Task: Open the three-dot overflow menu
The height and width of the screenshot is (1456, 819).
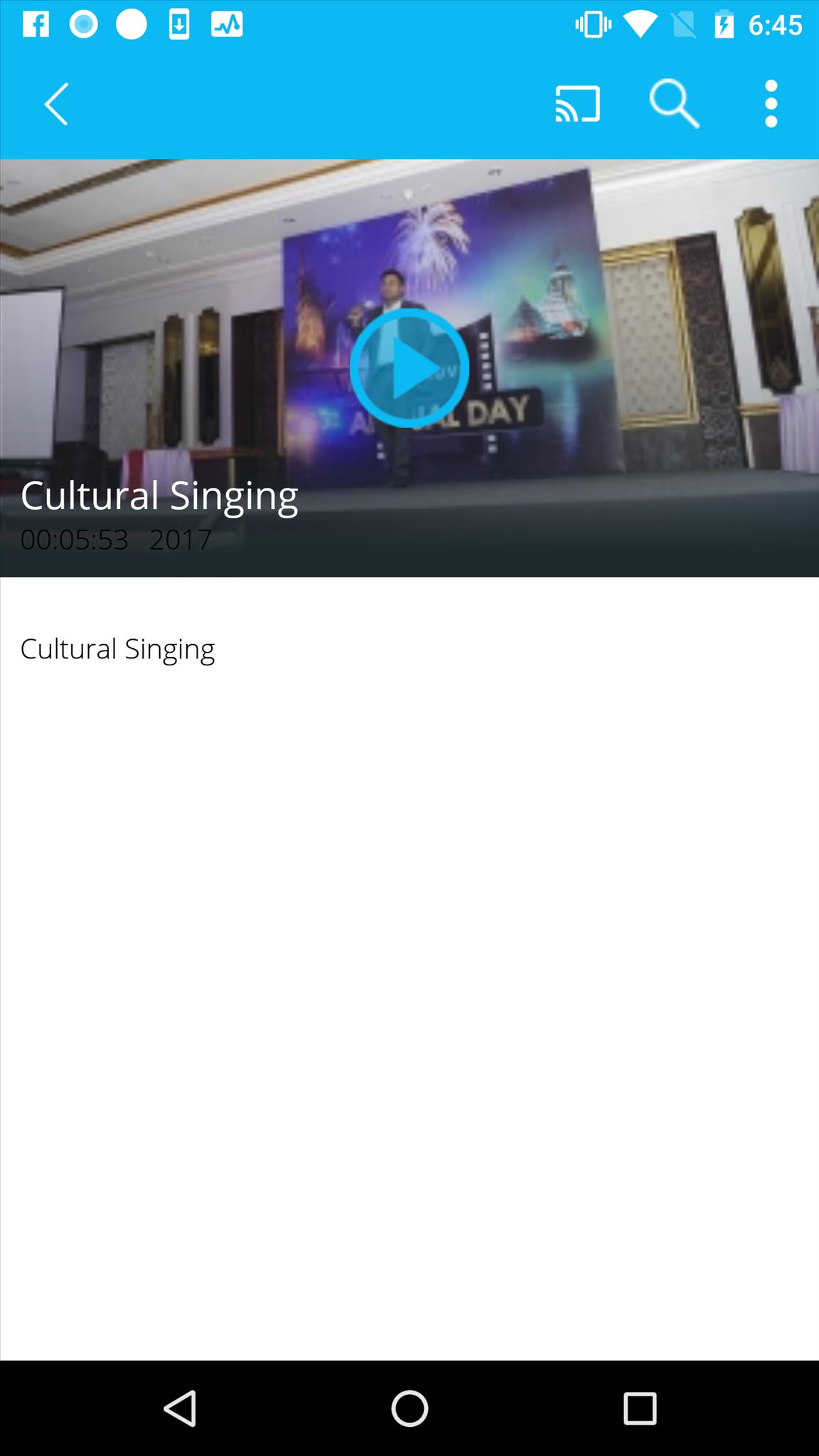Action: tap(771, 104)
